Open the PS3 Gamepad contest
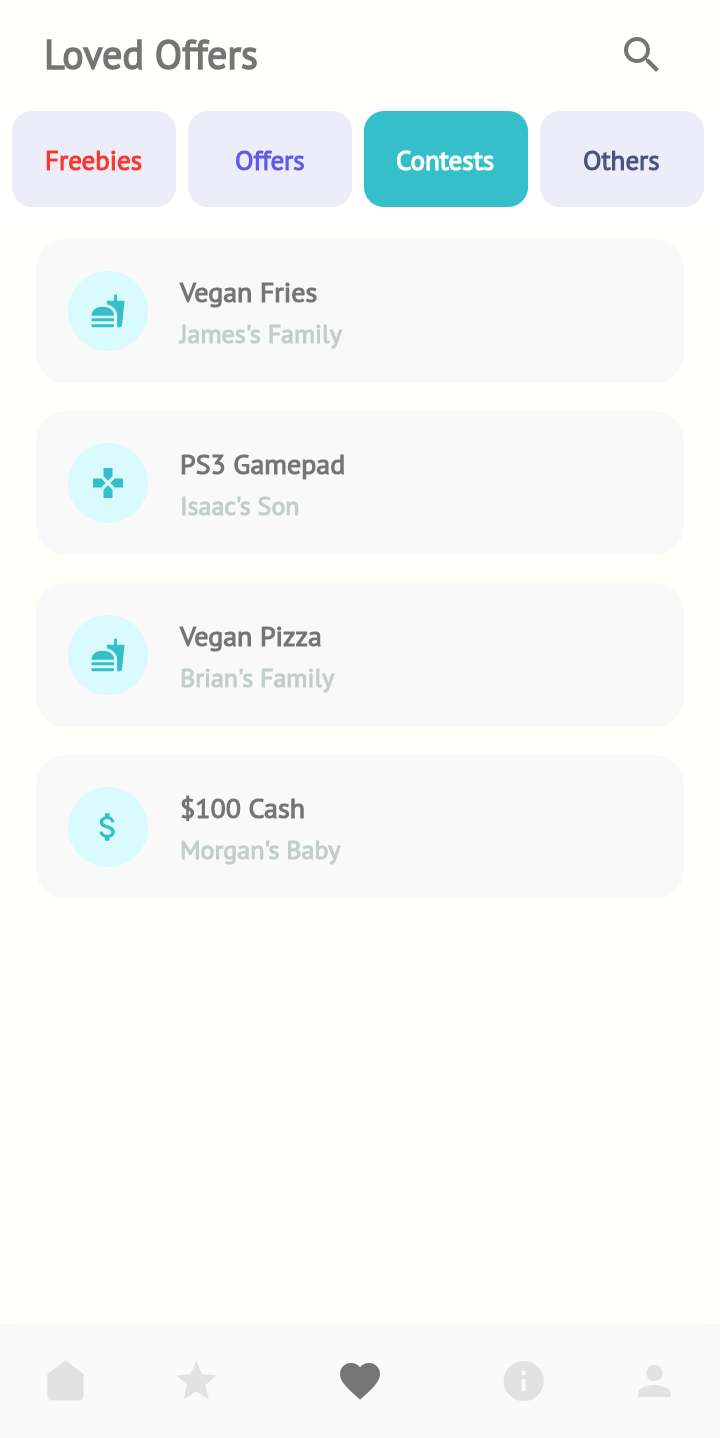The height and width of the screenshot is (1438, 720). 360,484
